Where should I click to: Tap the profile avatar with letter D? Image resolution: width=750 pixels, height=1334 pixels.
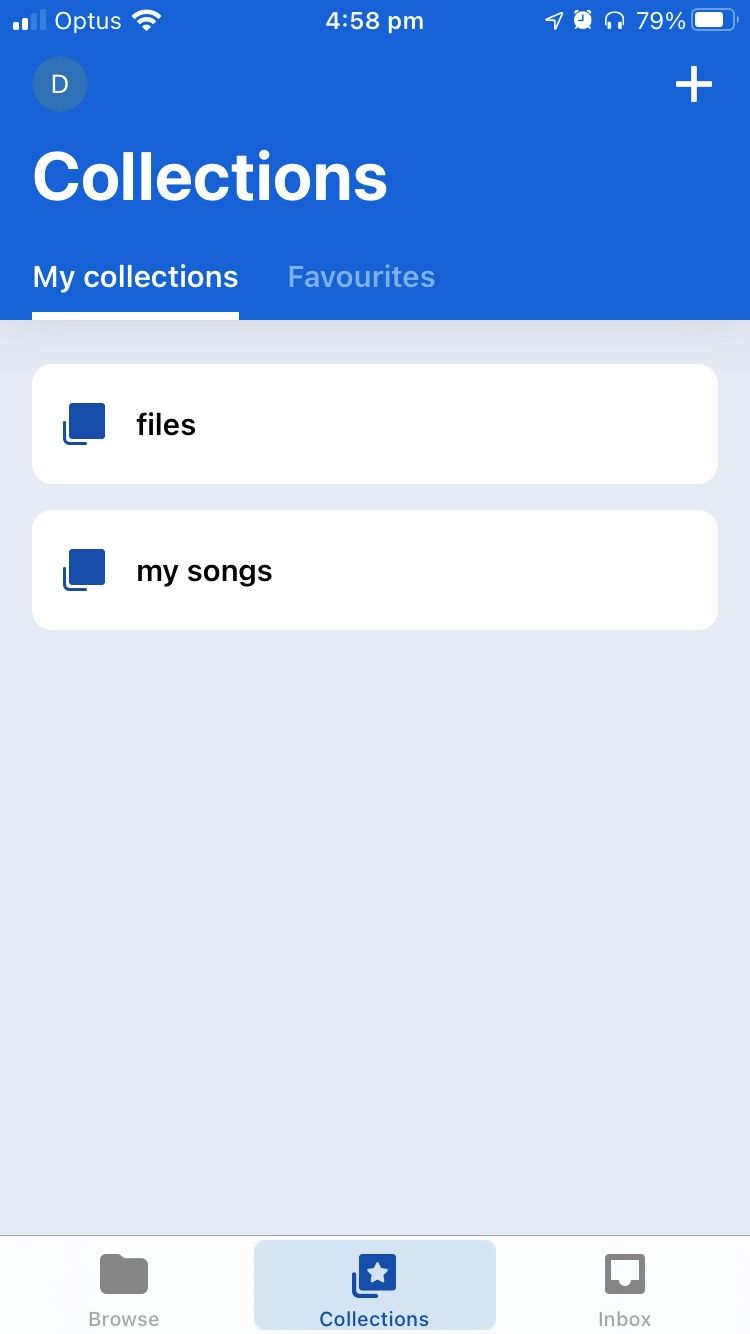pos(60,84)
